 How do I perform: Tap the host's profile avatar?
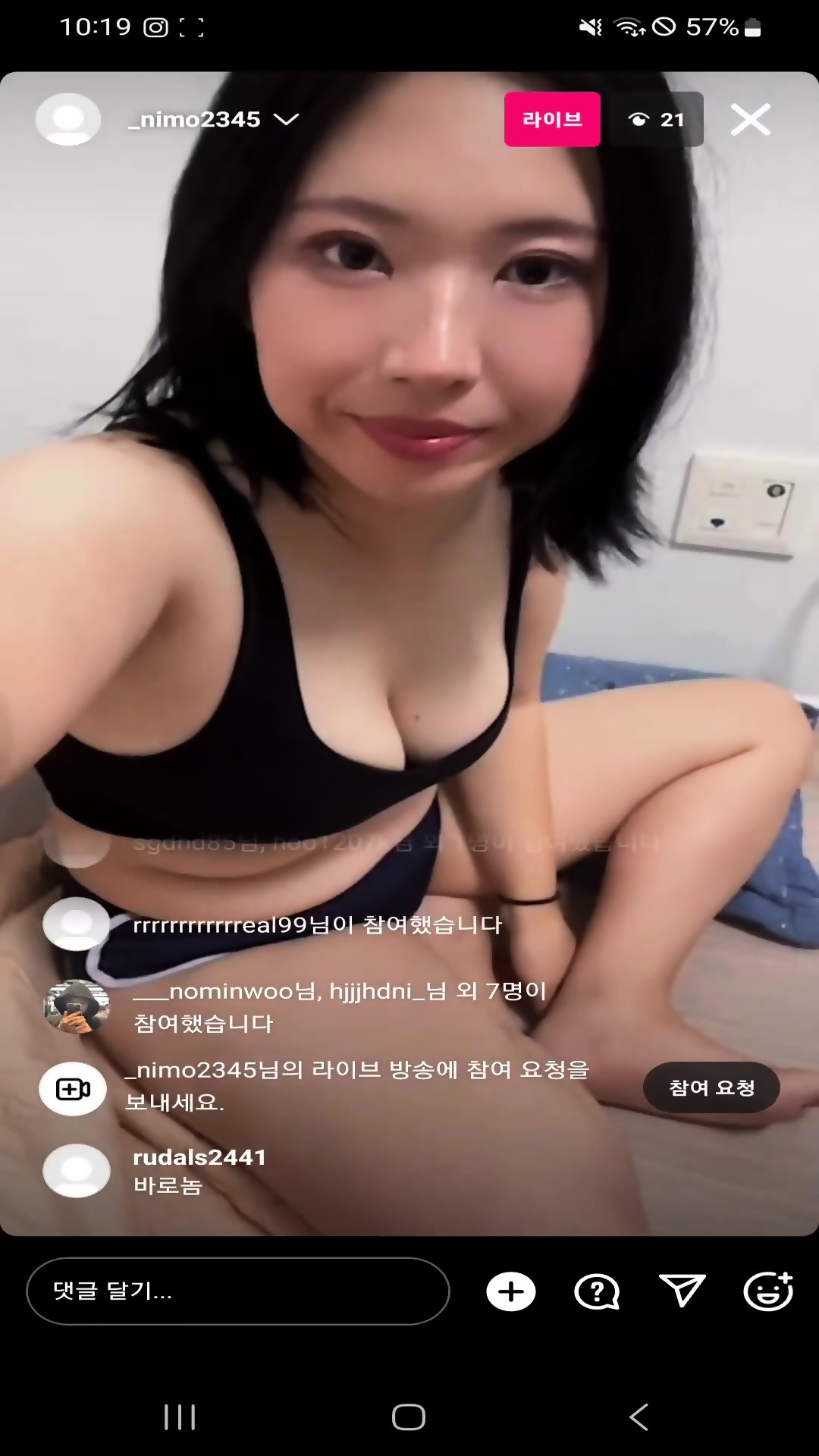click(68, 120)
